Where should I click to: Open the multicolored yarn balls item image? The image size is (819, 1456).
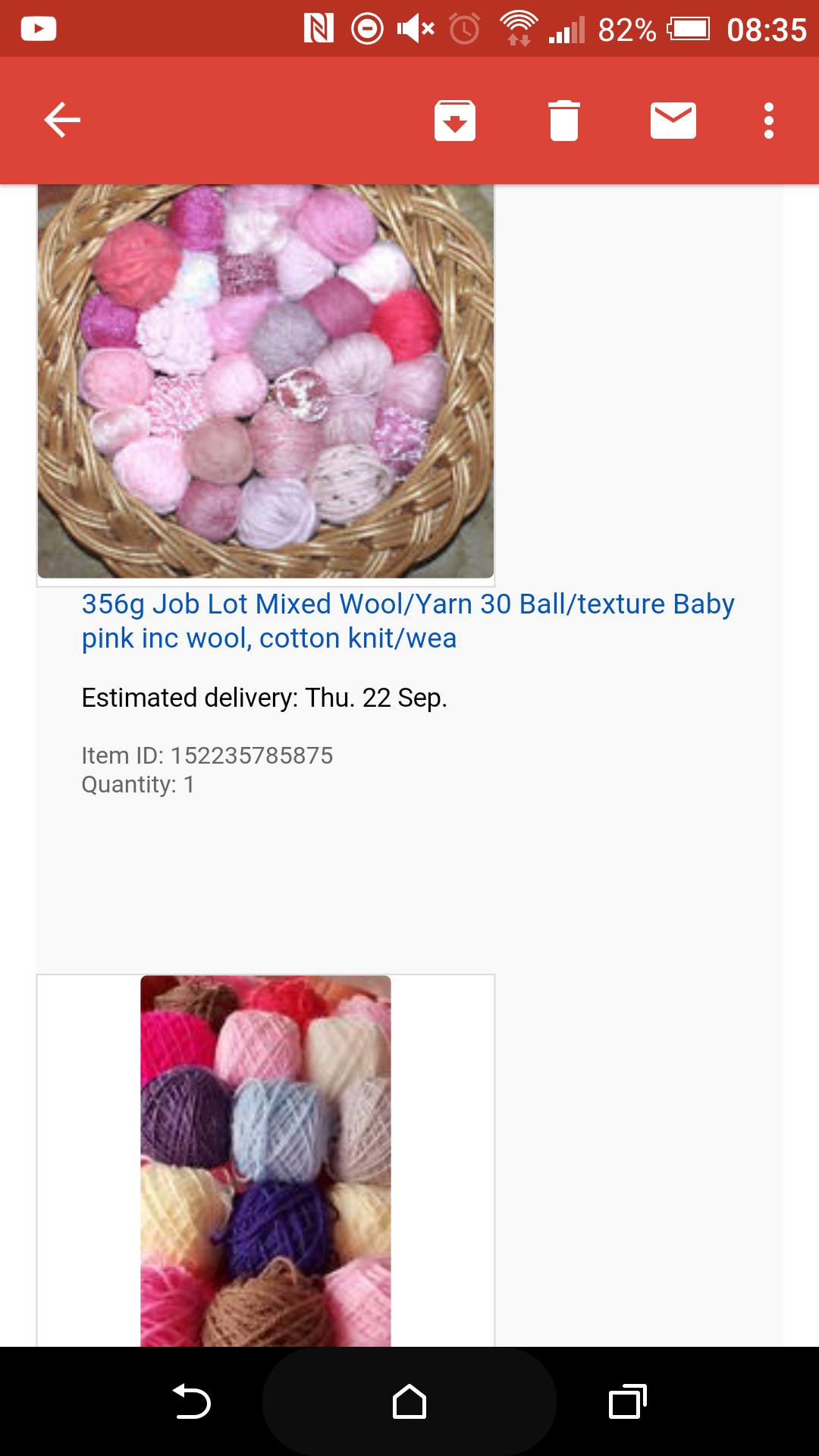(265, 1160)
